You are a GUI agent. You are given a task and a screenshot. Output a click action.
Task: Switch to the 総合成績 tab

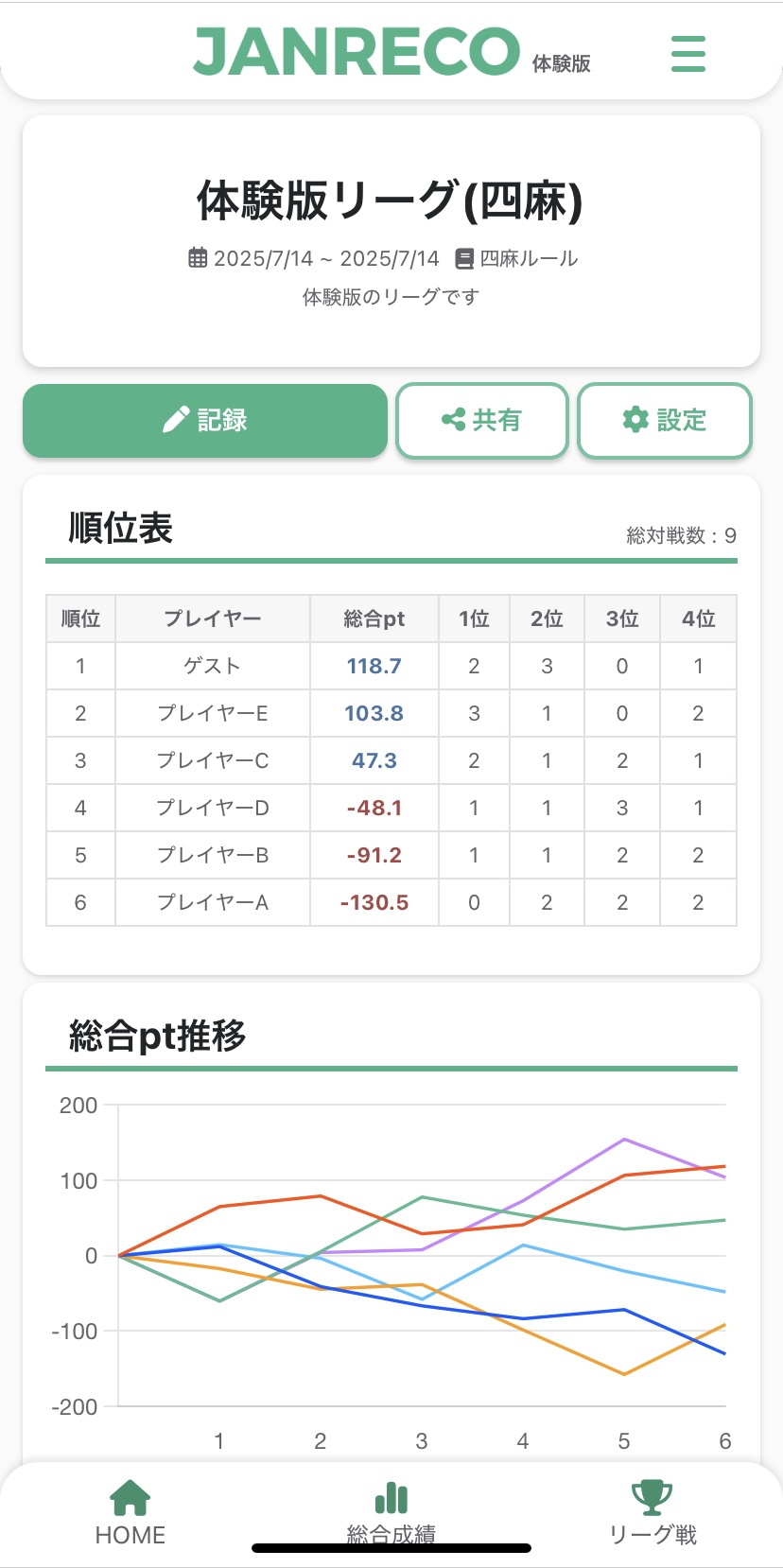tap(391, 1512)
